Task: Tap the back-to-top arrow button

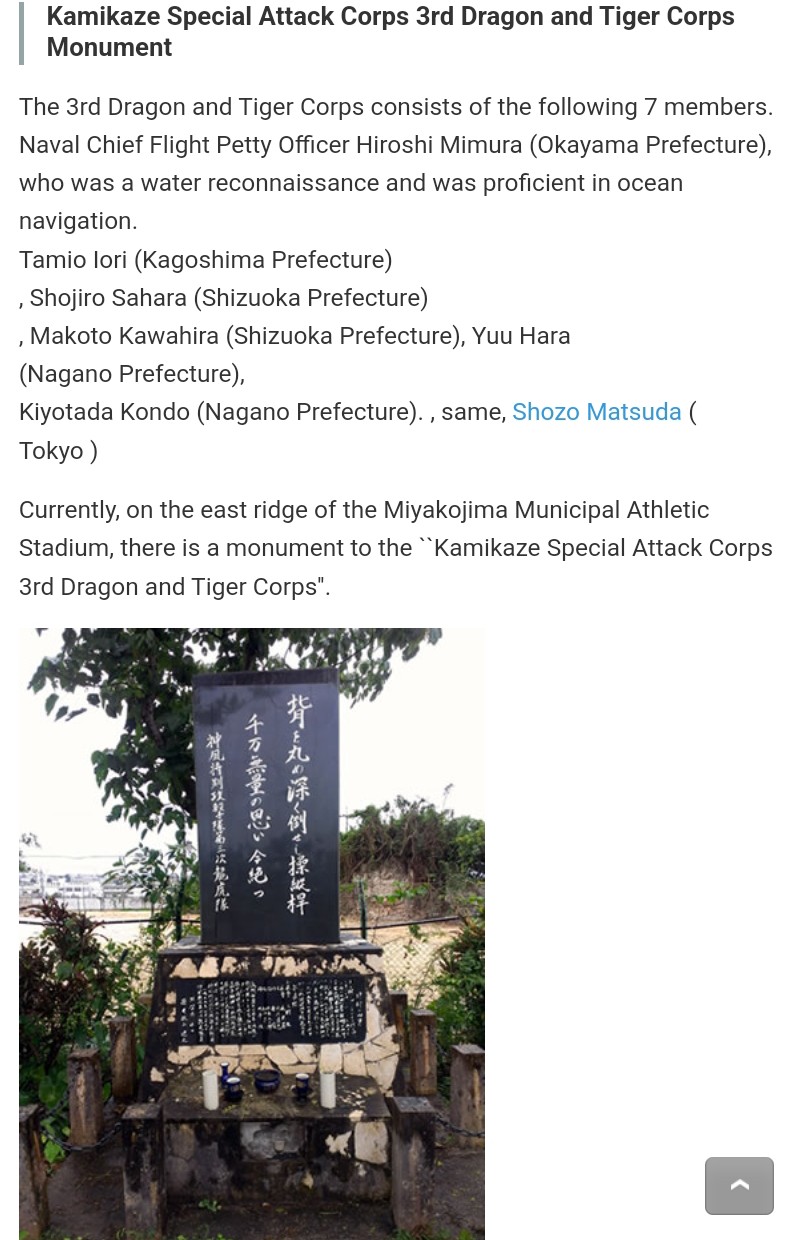Action: click(x=739, y=1185)
